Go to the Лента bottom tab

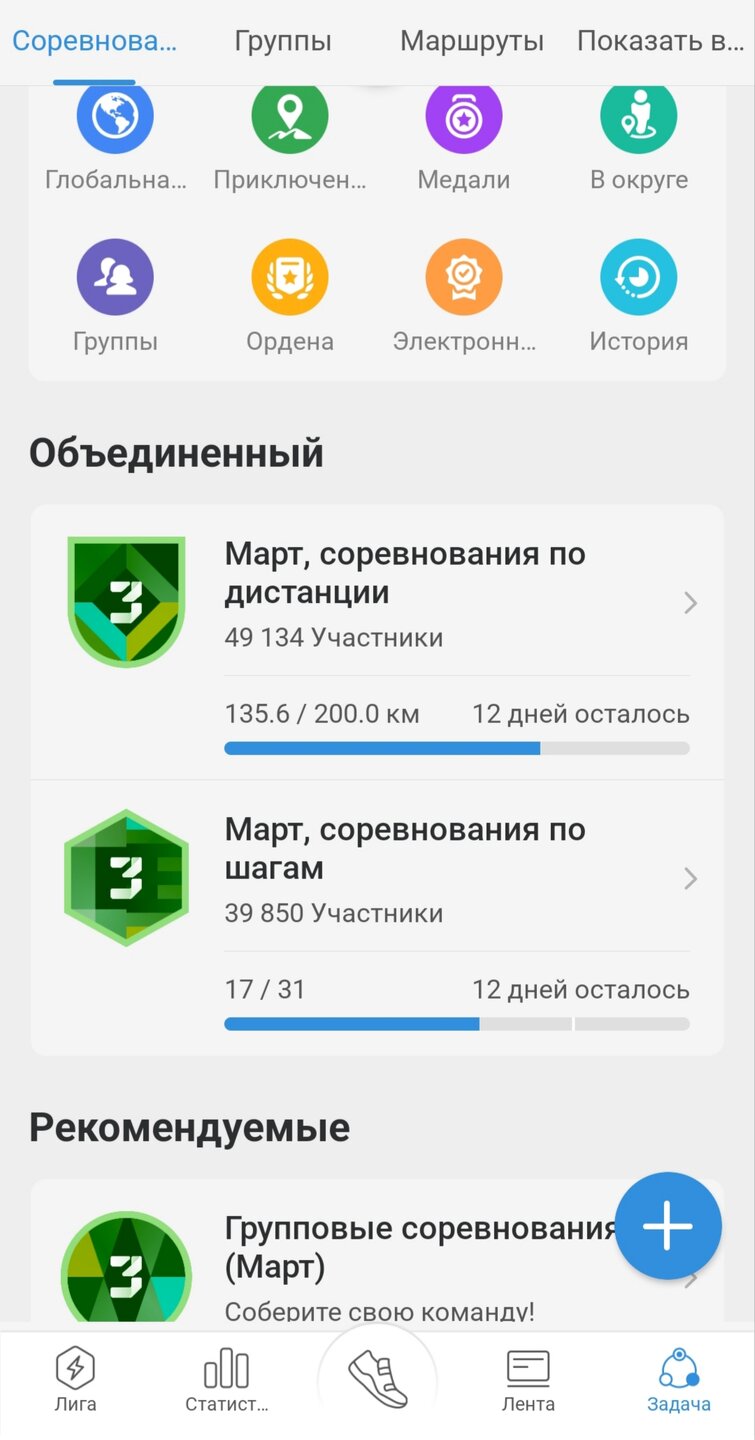[528, 1380]
